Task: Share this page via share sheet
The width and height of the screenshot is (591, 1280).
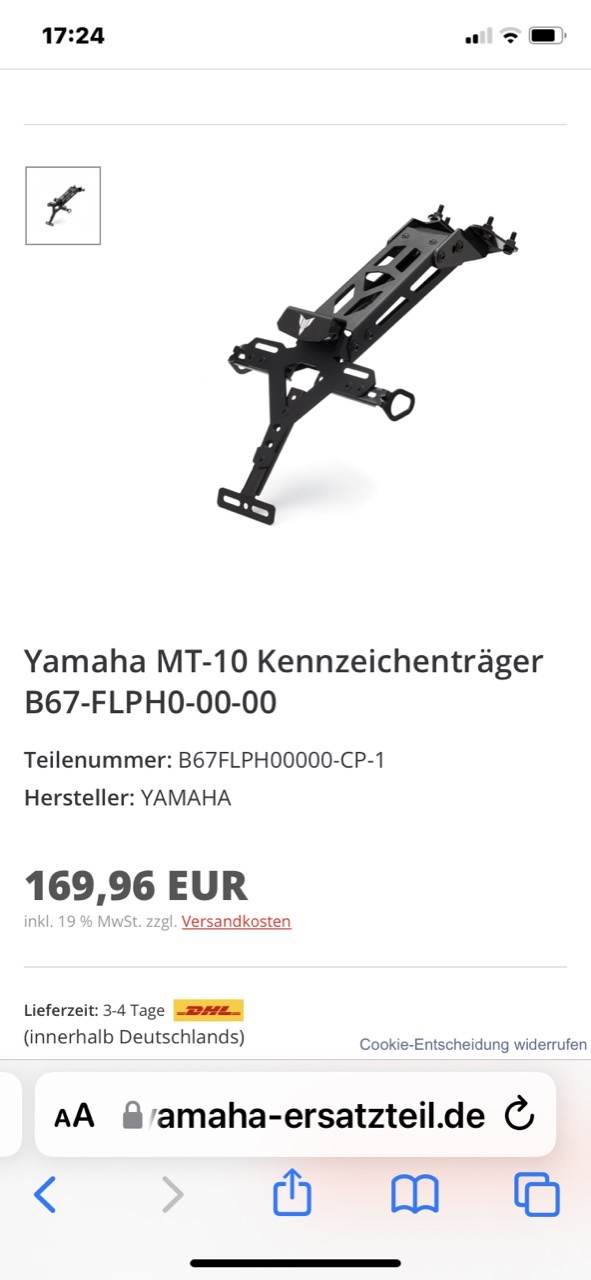Action: [x=293, y=1193]
